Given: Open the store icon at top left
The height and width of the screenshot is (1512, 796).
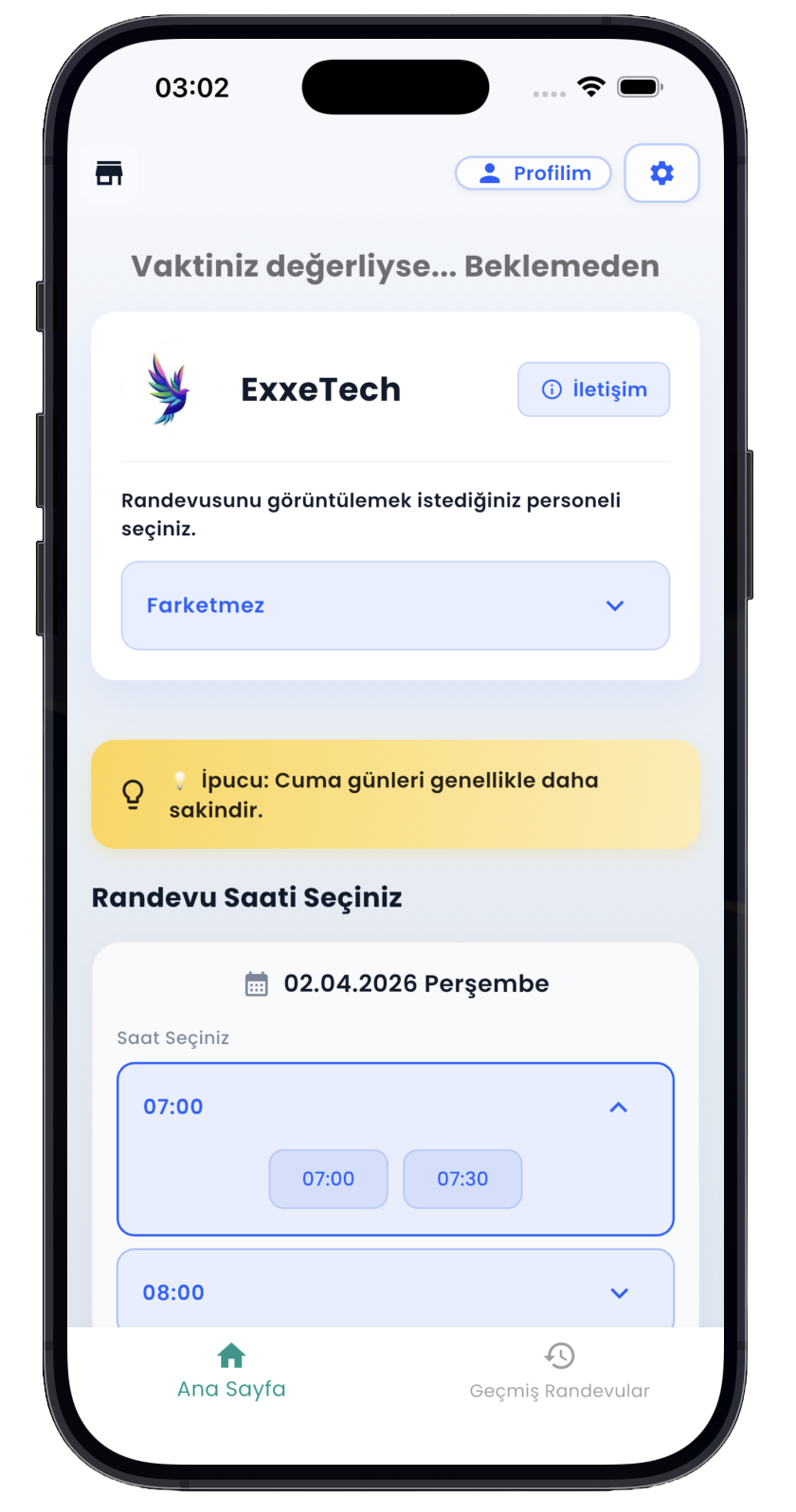Looking at the screenshot, I should click(109, 173).
